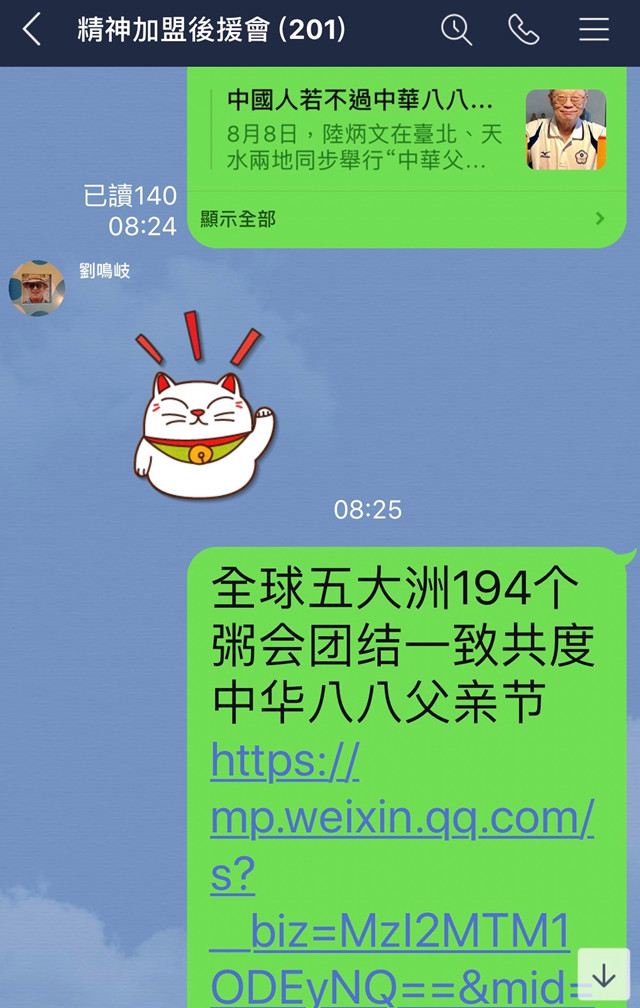Go back from the group chat
Image resolution: width=640 pixels, height=1008 pixels.
coord(32,30)
